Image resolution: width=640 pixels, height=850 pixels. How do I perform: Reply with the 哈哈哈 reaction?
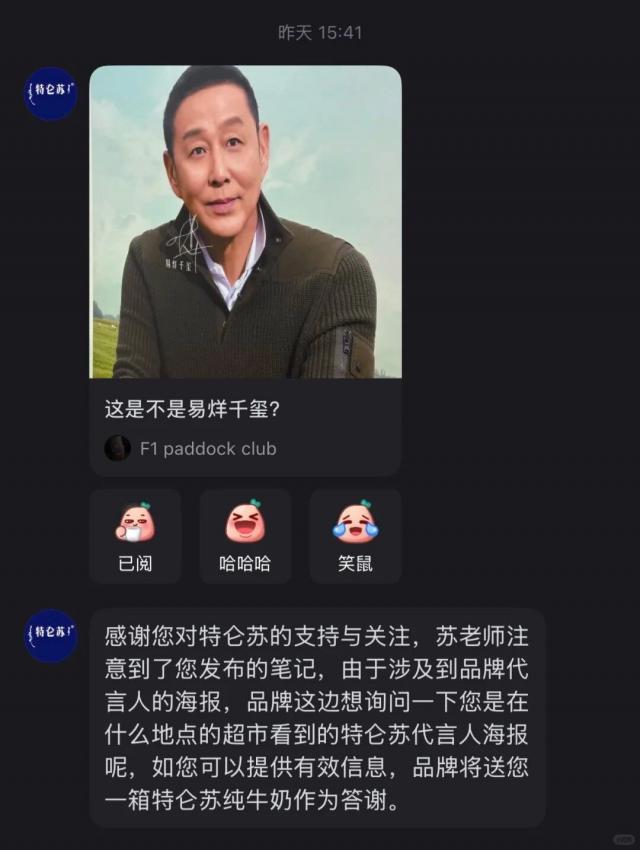(x=245, y=535)
